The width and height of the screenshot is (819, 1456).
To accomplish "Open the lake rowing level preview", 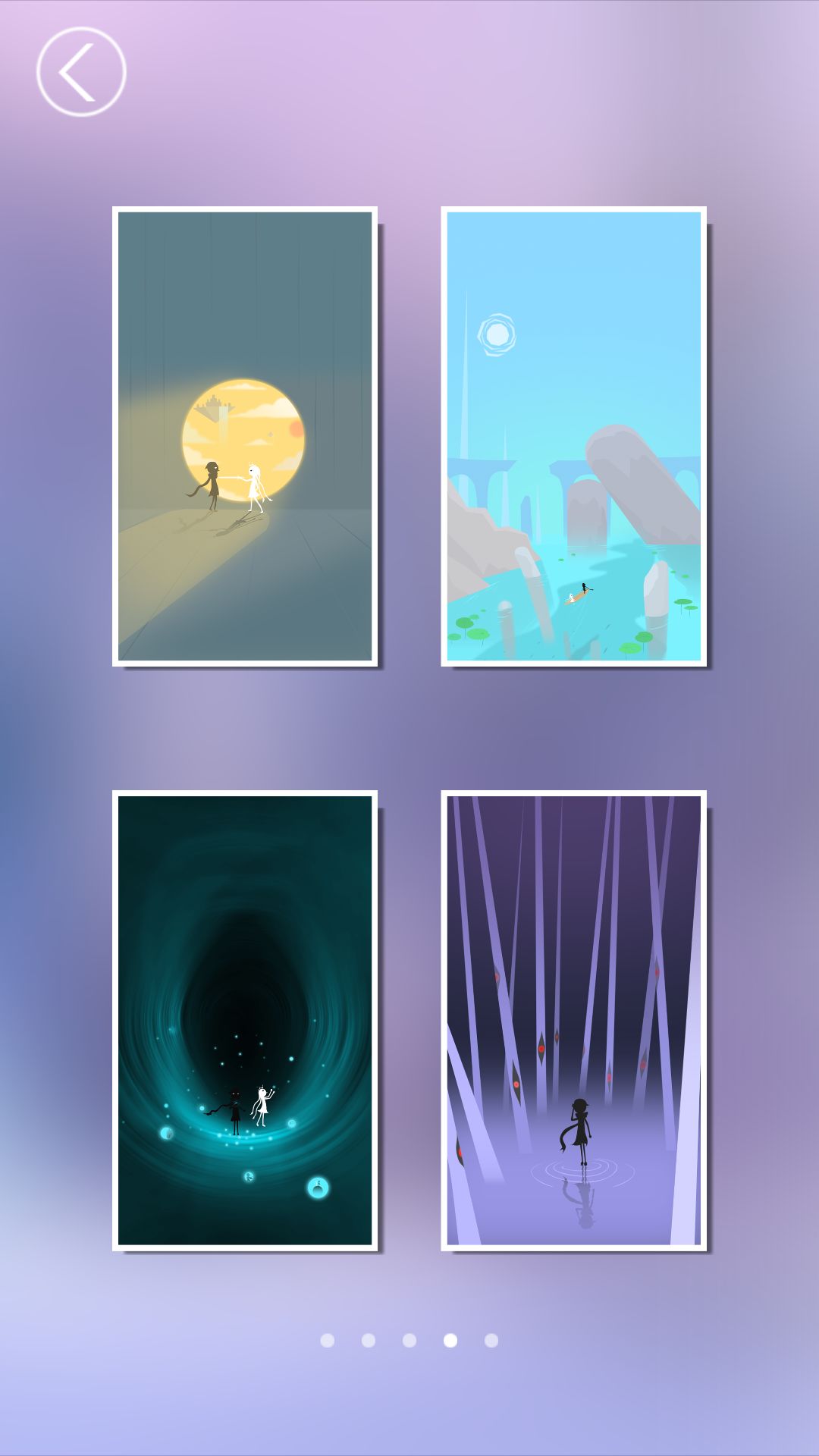I will (x=574, y=437).
